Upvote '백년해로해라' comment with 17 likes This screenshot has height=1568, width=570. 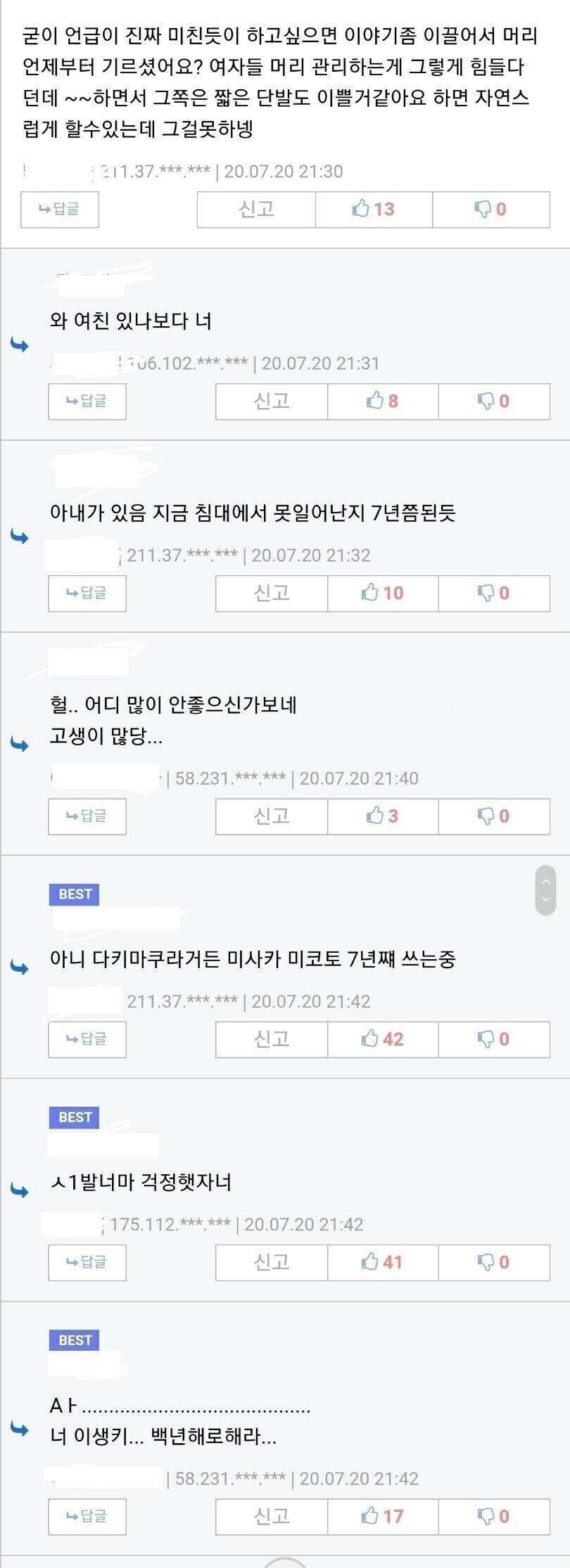(383, 1516)
